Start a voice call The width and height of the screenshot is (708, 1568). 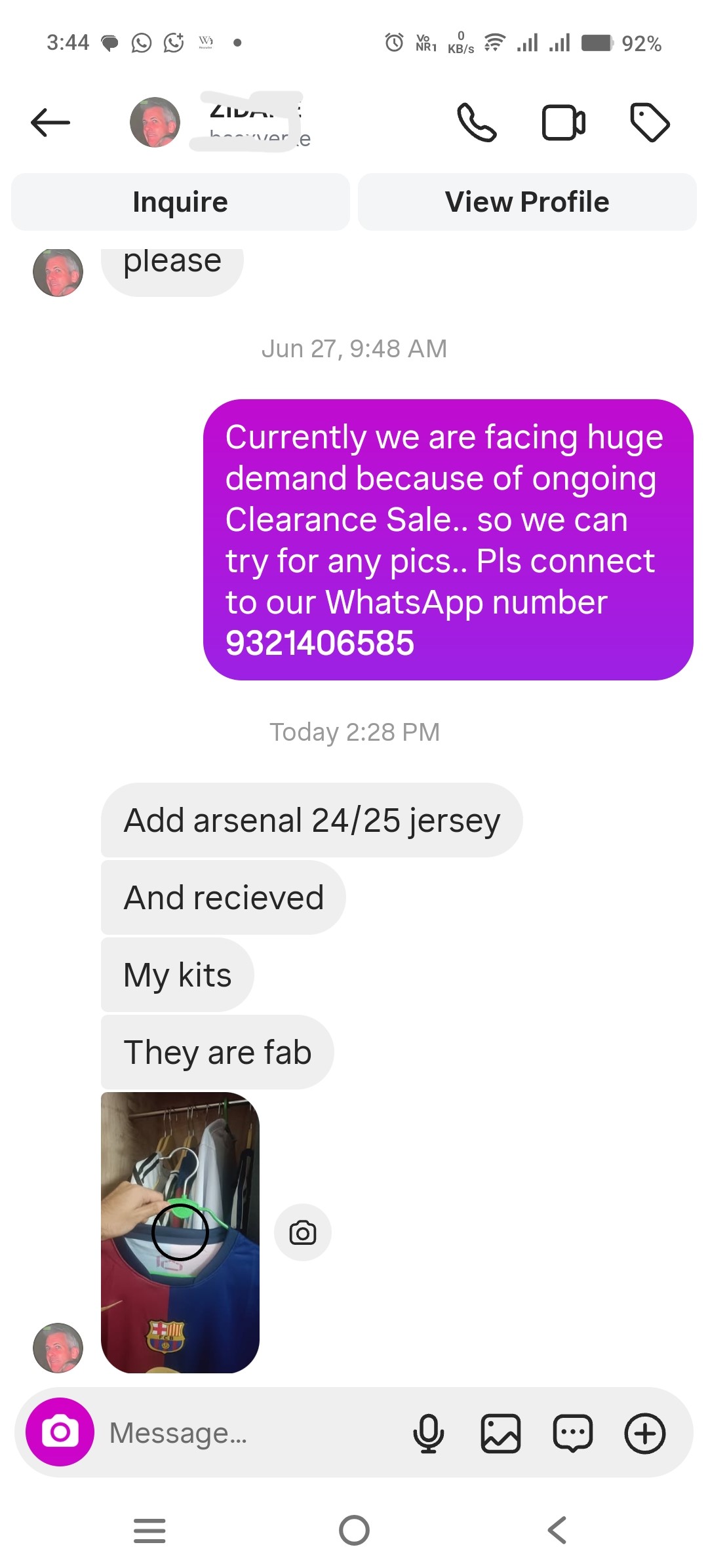[477, 123]
